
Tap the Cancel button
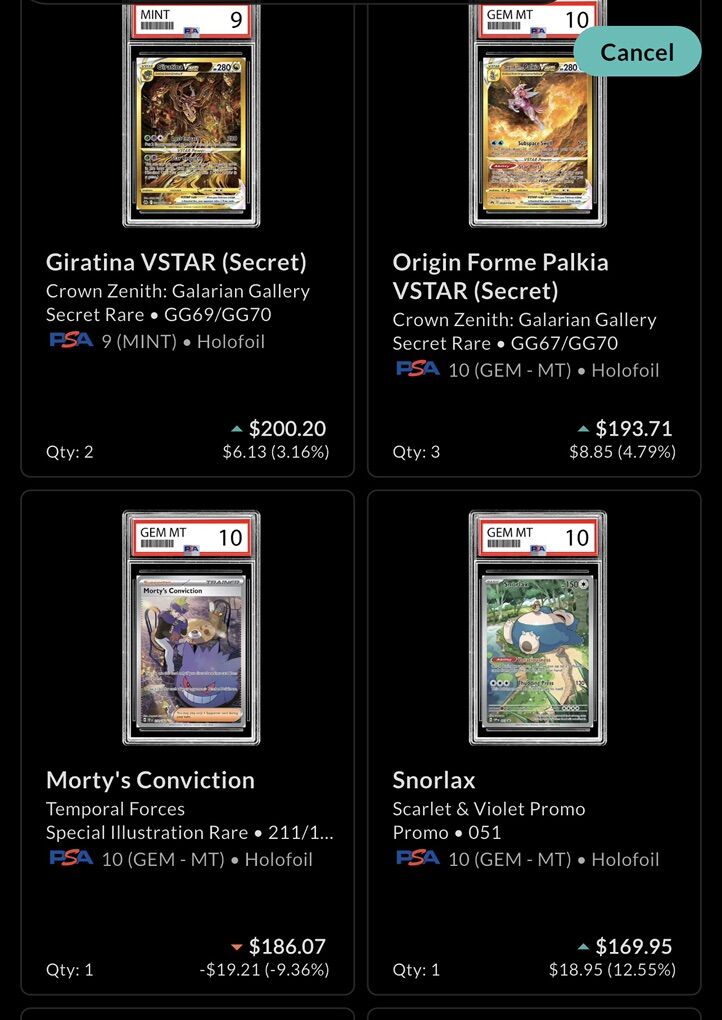click(637, 52)
